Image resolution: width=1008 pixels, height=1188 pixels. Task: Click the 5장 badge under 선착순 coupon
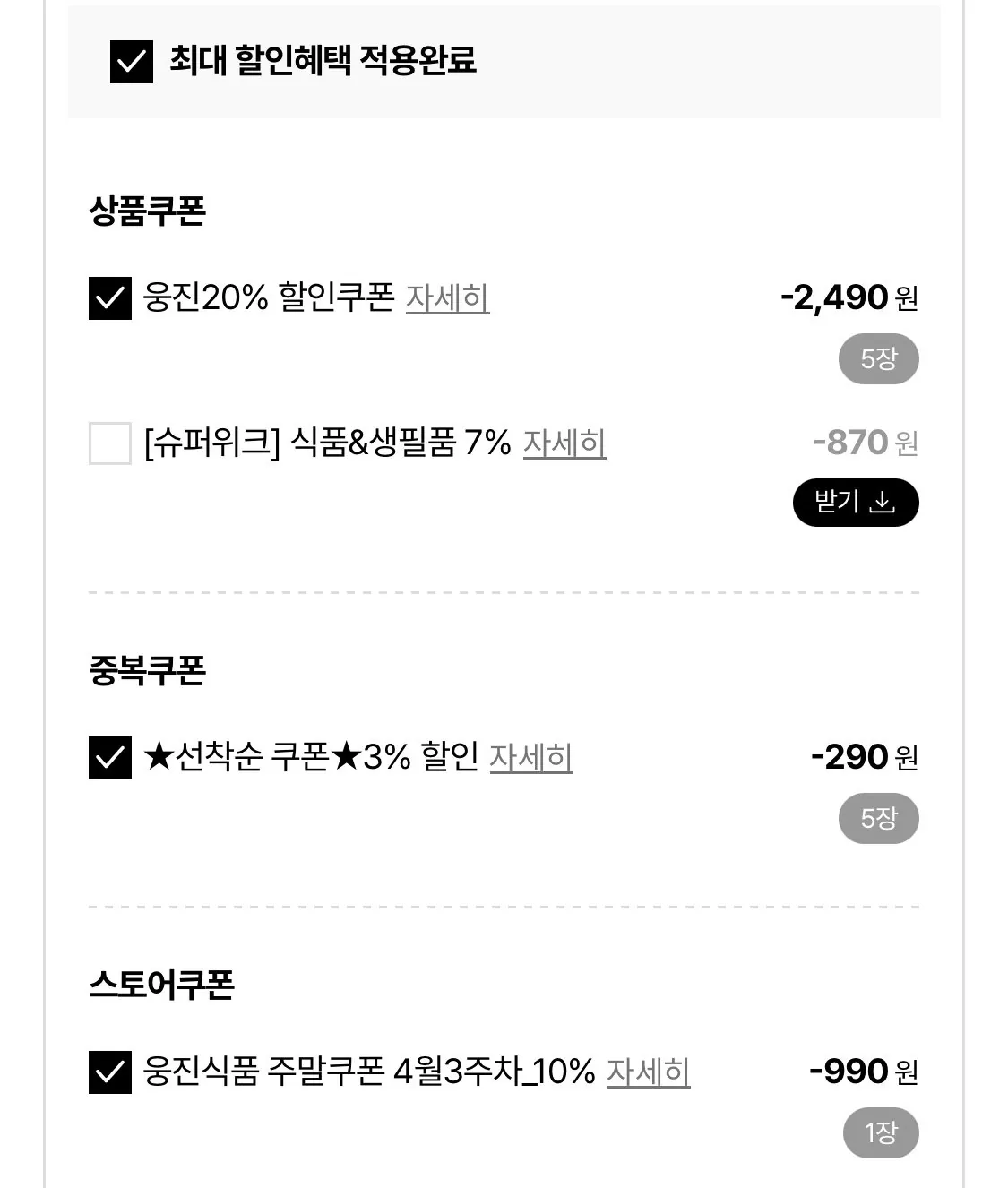pos(878,817)
